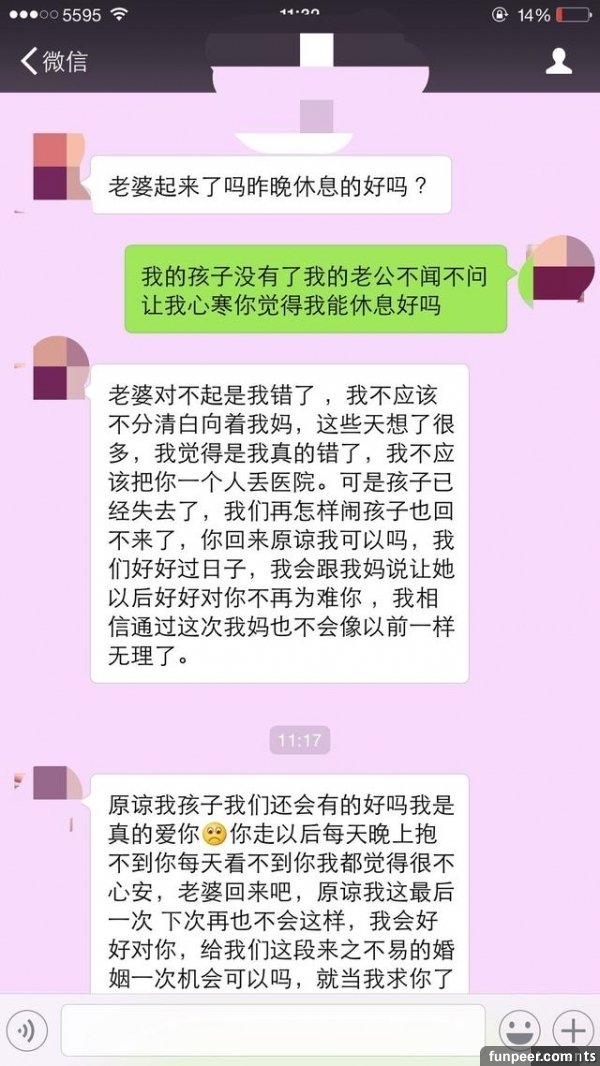
Task: Tap own avatar beside the green message
Action: 554,267
